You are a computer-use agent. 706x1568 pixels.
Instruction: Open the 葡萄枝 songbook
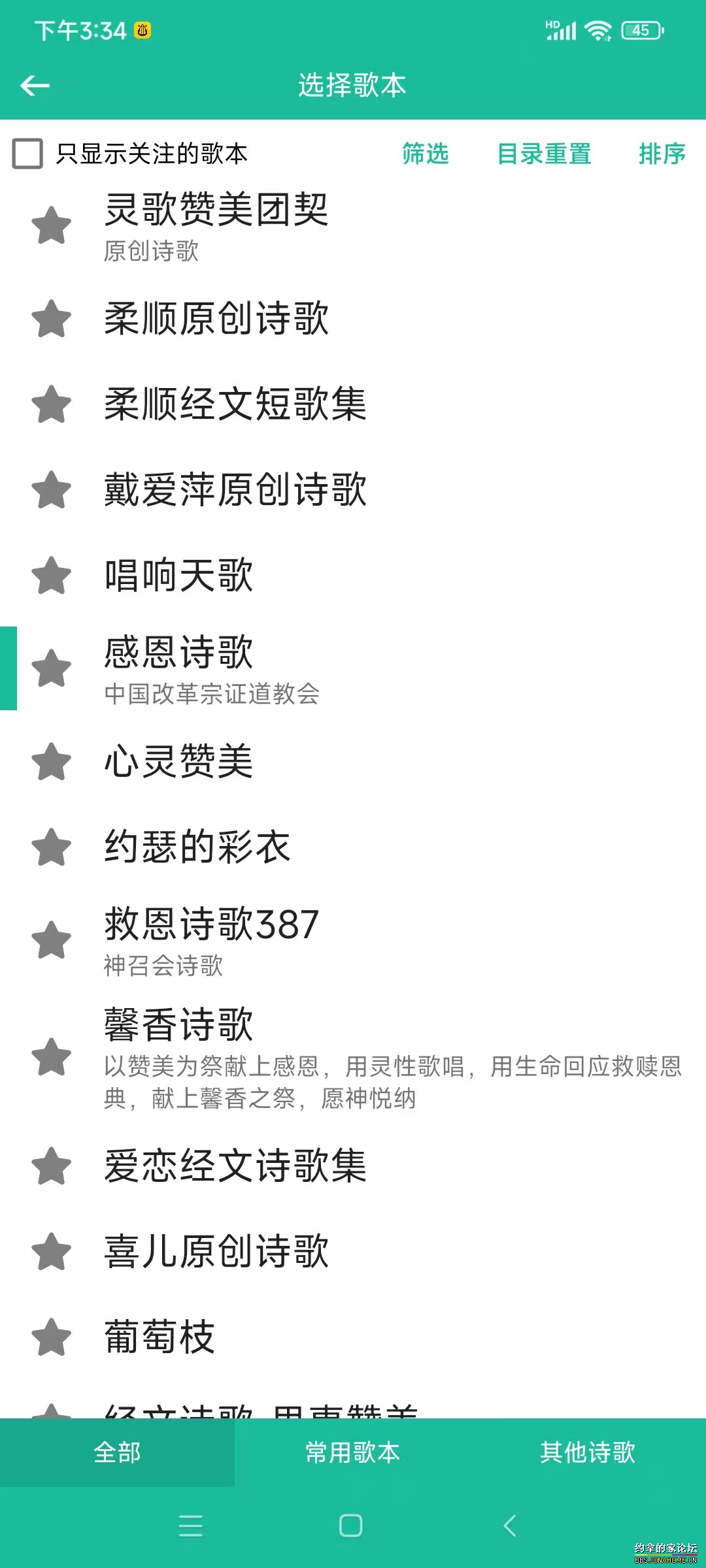[160, 1337]
